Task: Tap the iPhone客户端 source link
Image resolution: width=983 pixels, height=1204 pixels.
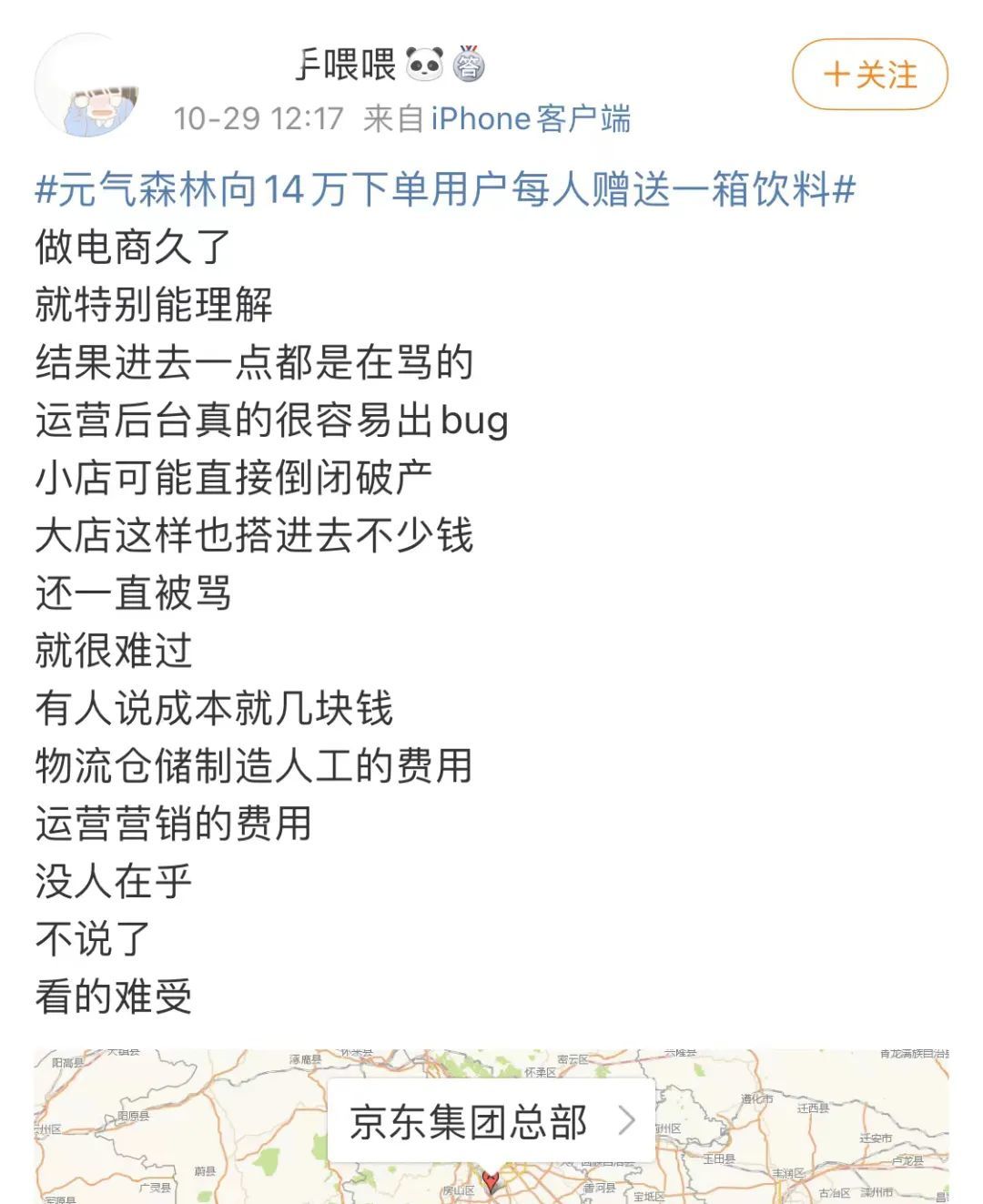Action: [x=531, y=118]
